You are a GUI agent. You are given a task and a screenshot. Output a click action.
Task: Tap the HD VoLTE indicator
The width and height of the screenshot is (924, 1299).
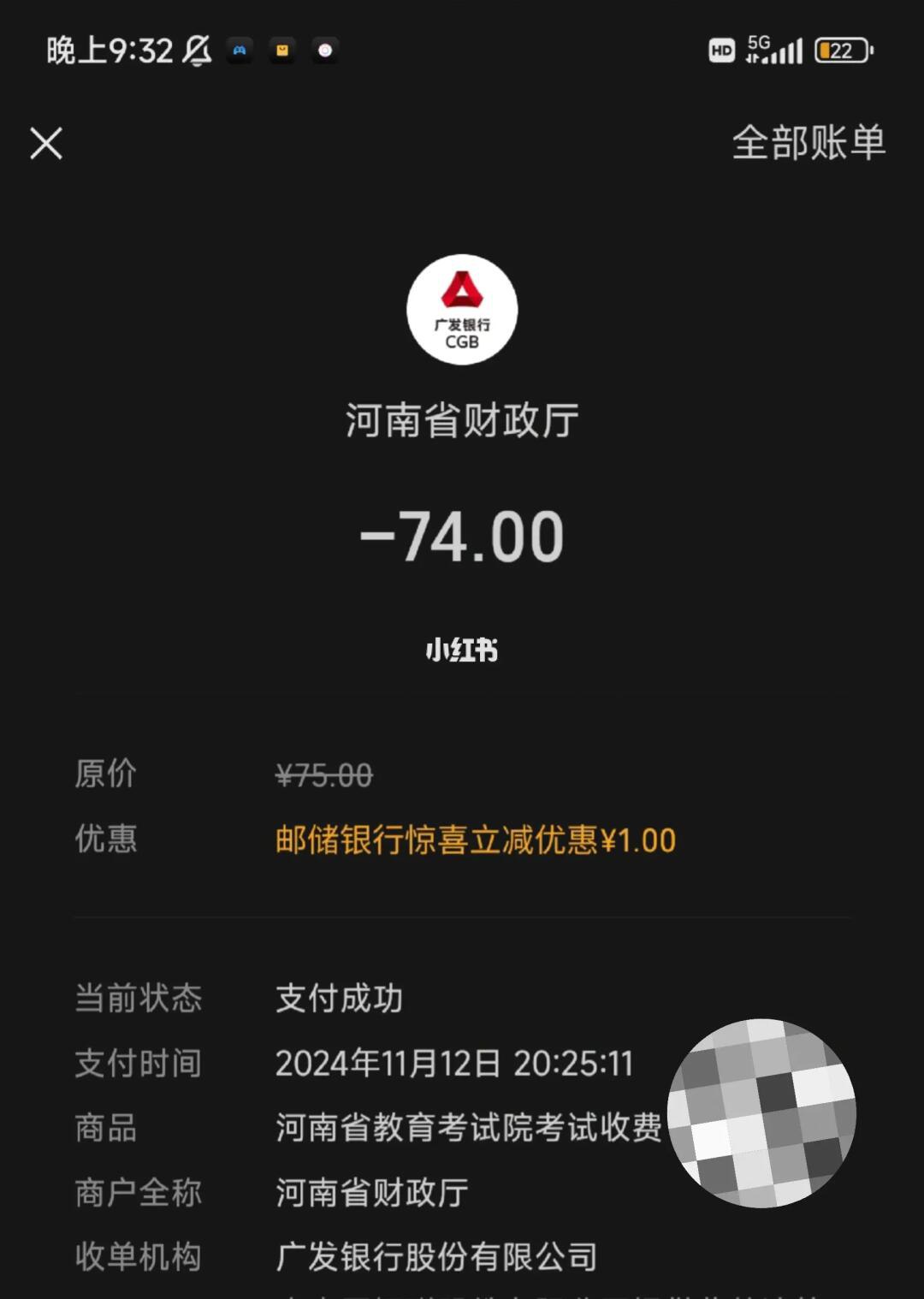coord(721,50)
